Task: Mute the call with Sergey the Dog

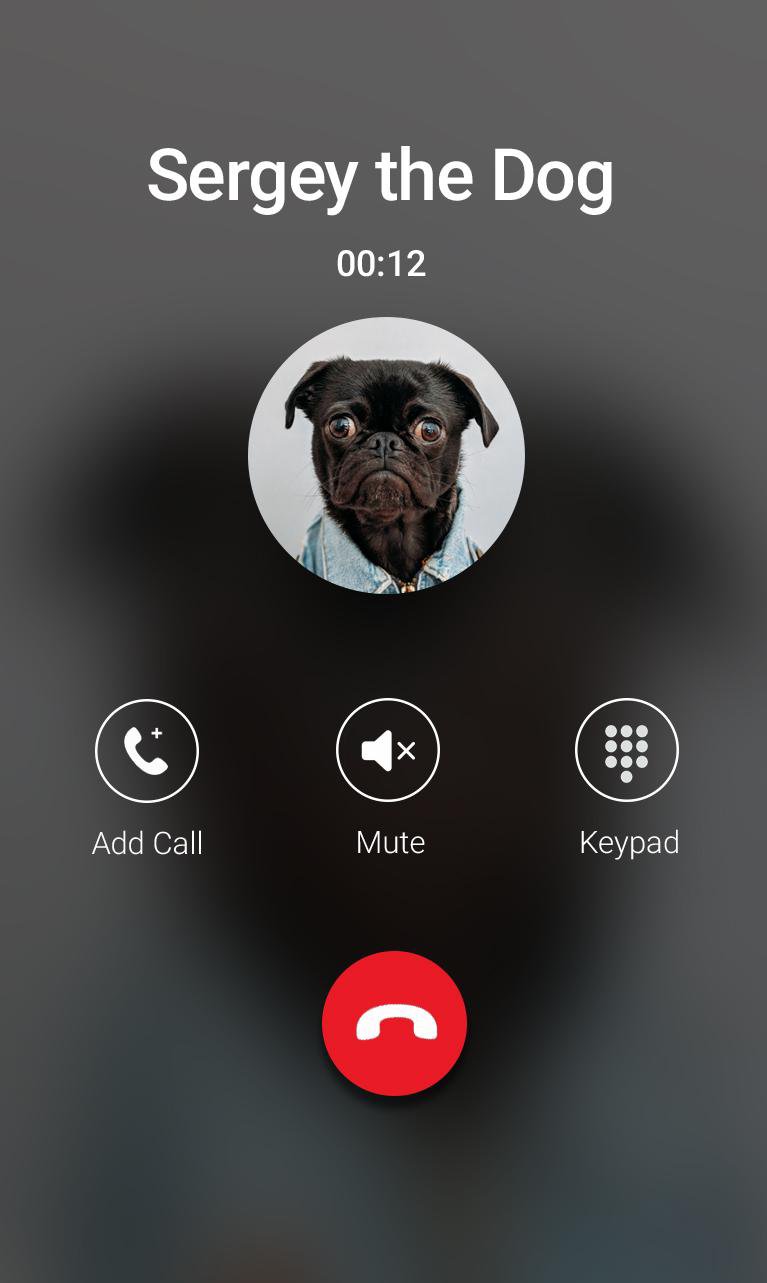Action: (x=388, y=751)
